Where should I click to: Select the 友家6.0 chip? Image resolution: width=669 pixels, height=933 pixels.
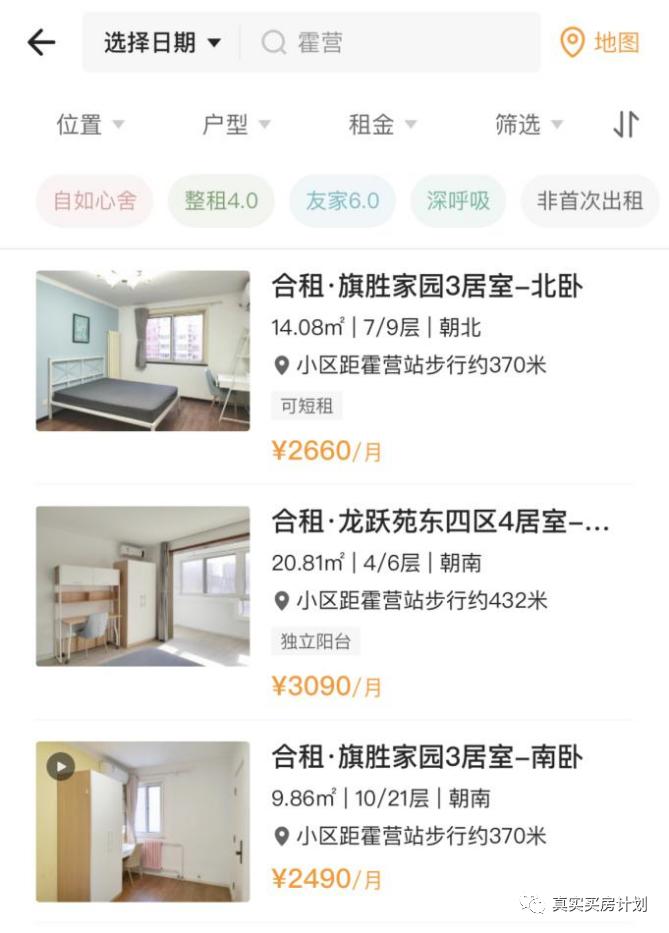[x=342, y=201]
